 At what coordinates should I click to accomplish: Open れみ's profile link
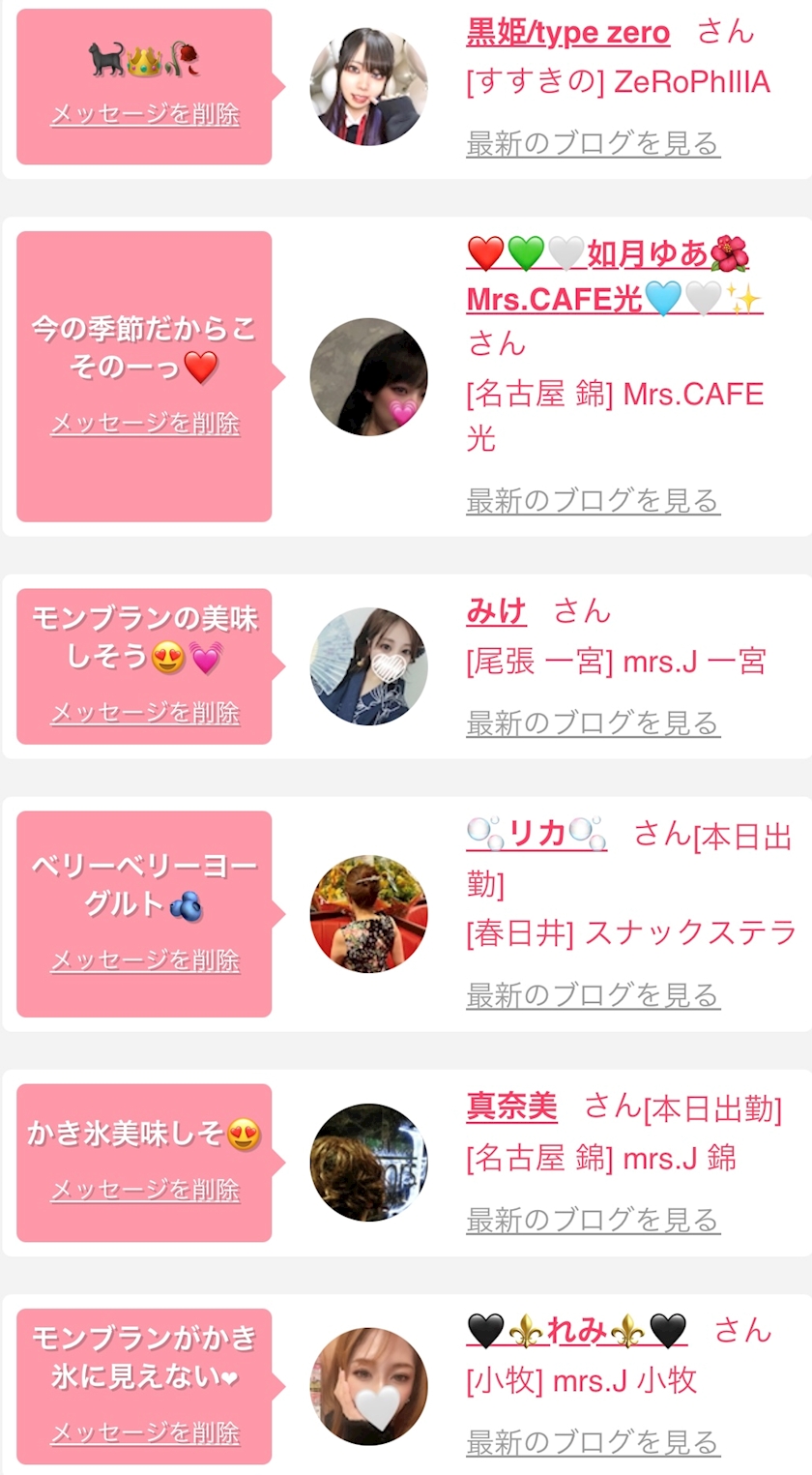577,1331
